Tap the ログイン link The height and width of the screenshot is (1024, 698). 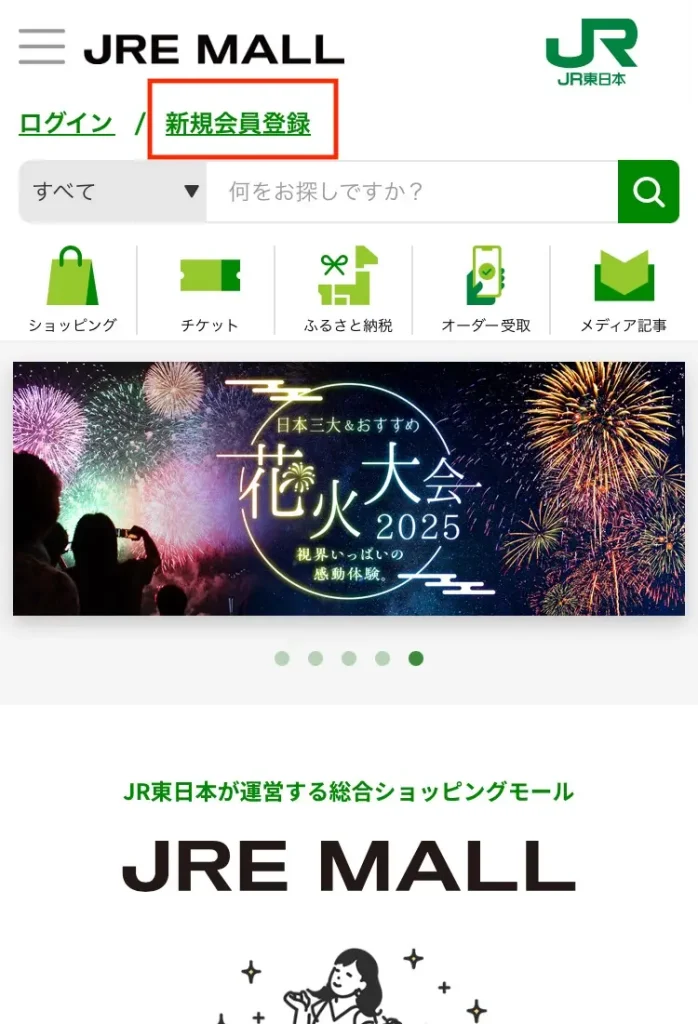pyautogui.click(x=67, y=124)
